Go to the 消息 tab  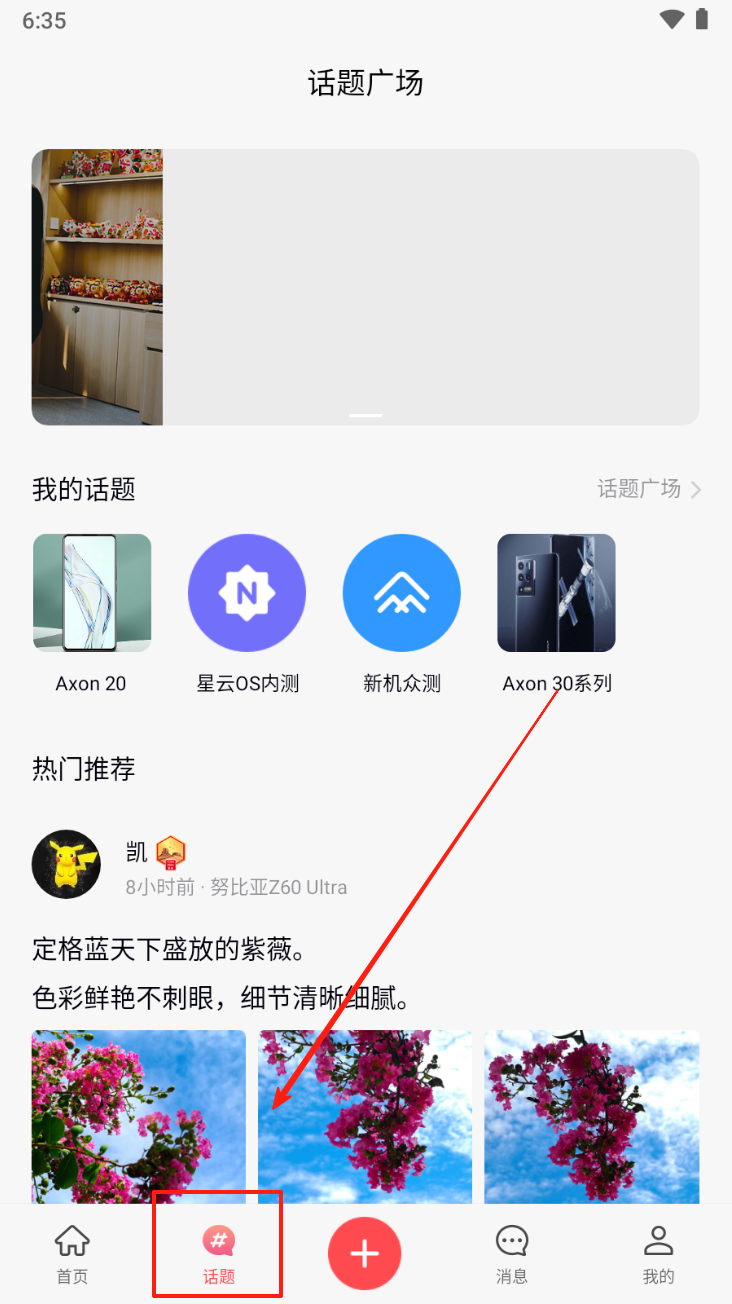point(512,1254)
